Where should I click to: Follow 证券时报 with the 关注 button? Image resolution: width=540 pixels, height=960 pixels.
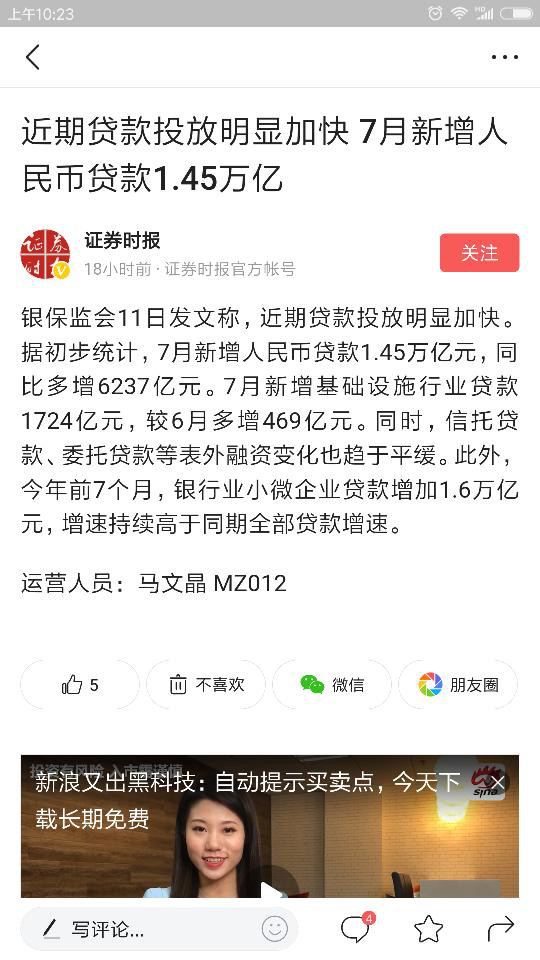click(479, 253)
